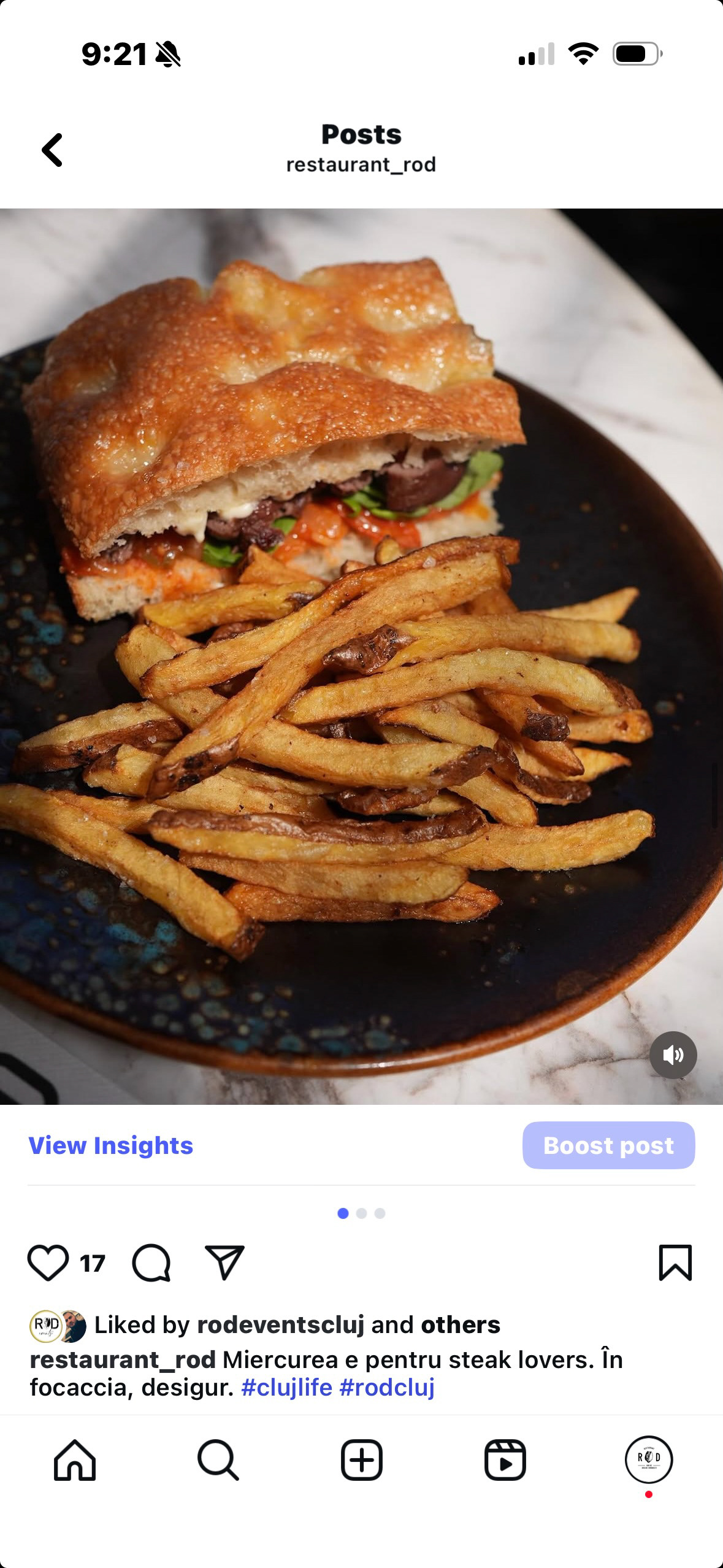This screenshot has height=1568, width=723.
Task: Open restaurant_rod profile from the caption
Action: tap(123, 1360)
